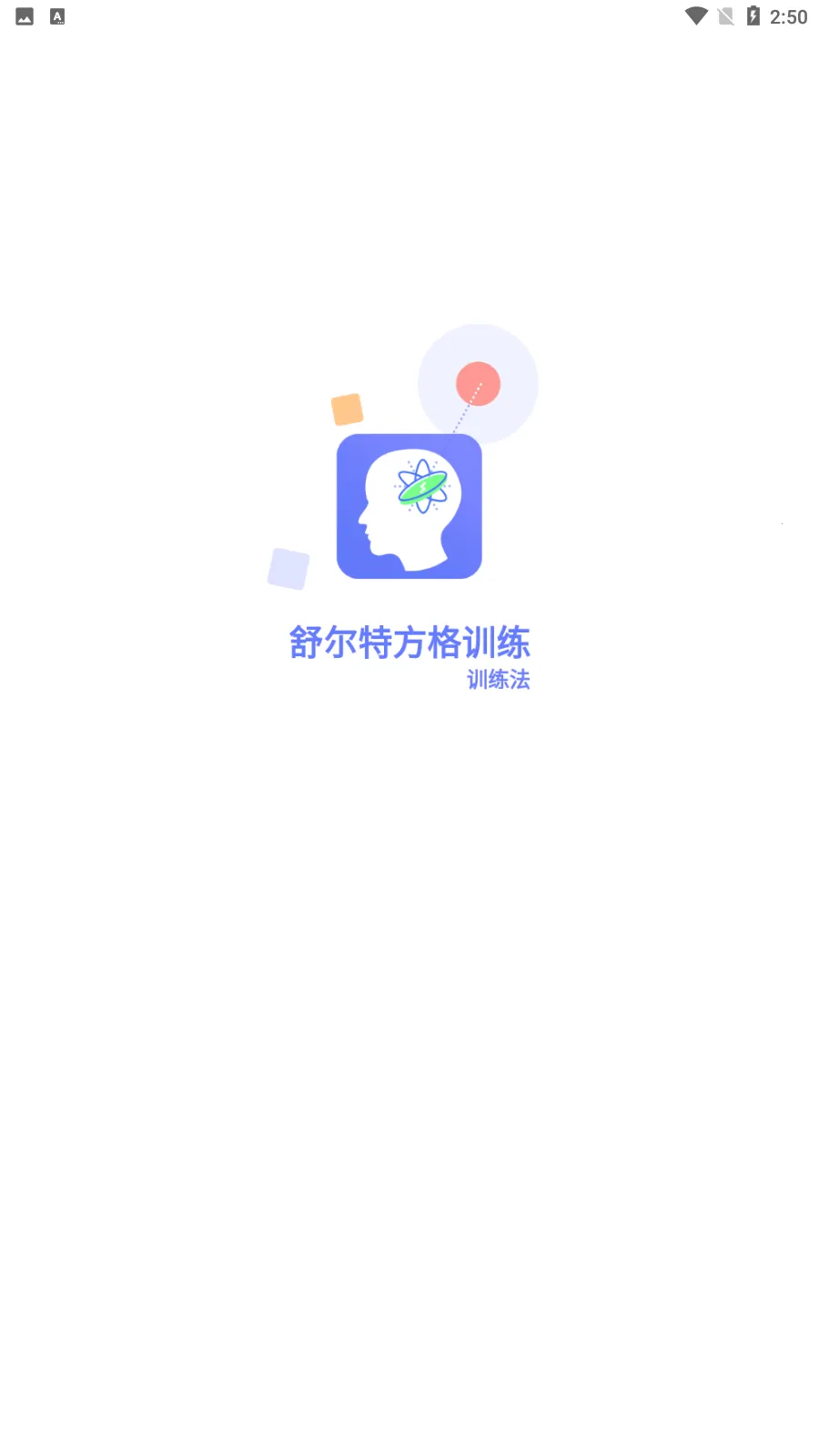Click the status bar area at top

pyautogui.click(x=409, y=15)
